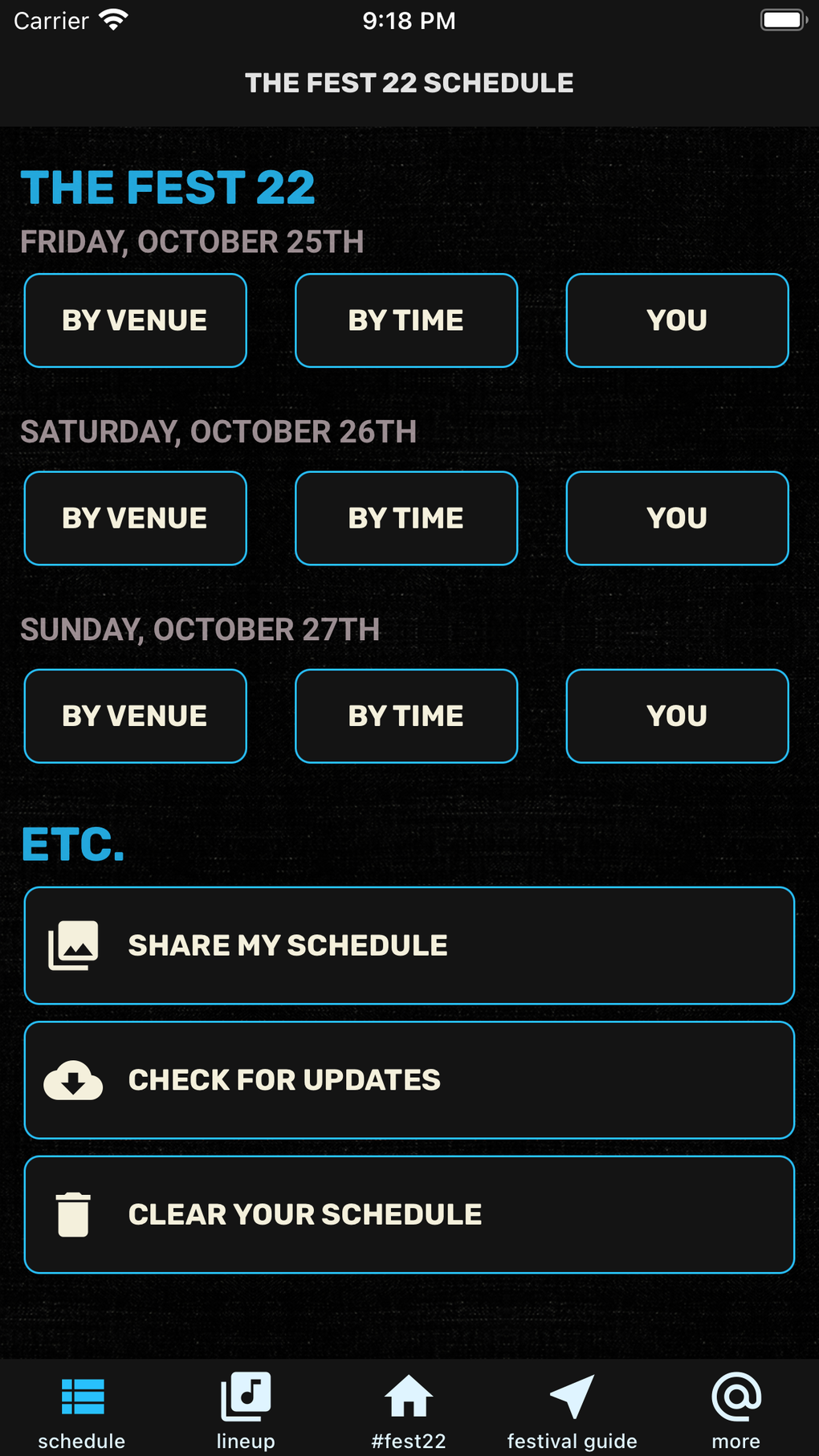
Task: View Friday's schedule by venue
Action: click(x=135, y=320)
